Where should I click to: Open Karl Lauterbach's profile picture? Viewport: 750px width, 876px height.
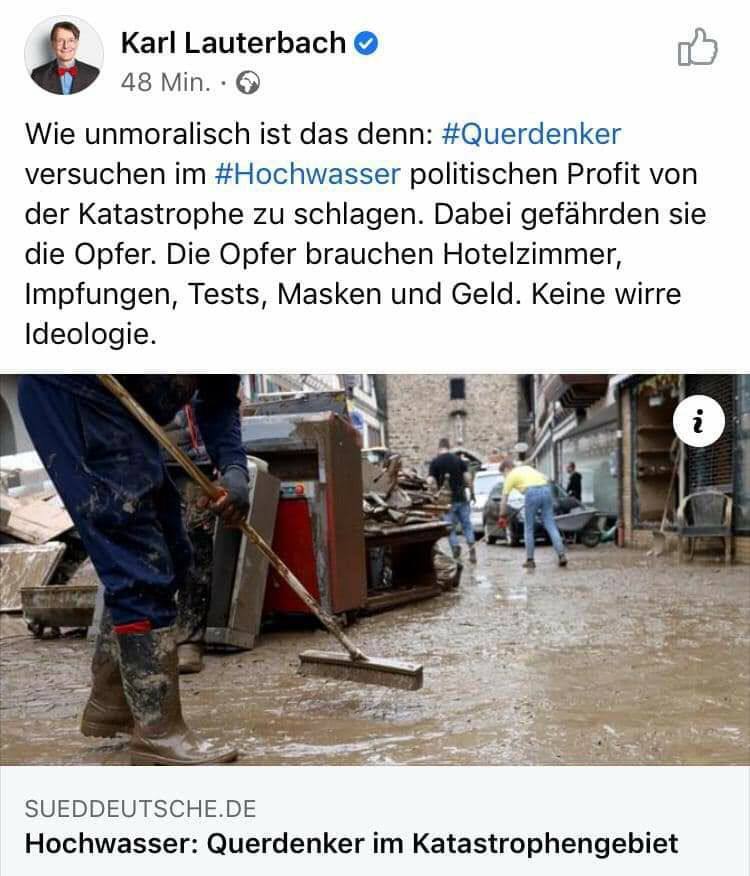pyautogui.click(x=63, y=55)
